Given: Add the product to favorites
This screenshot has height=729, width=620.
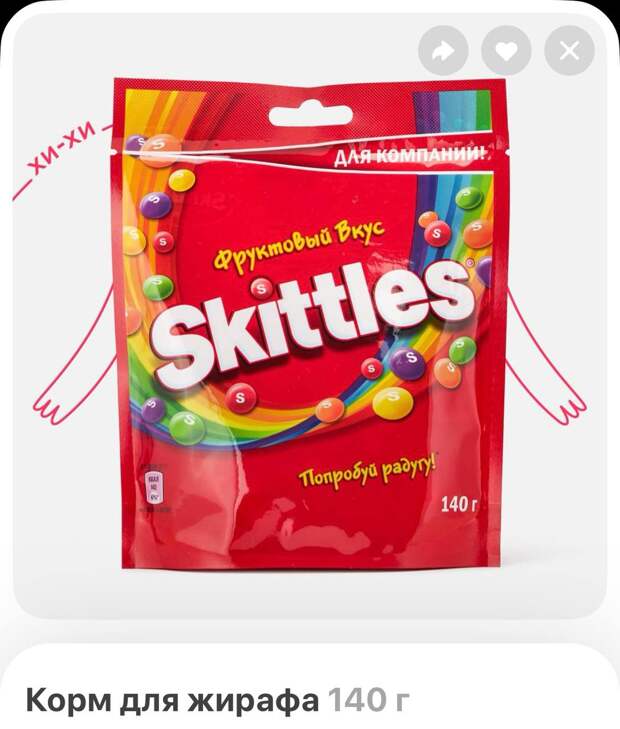Looking at the screenshot, I should pos(506,51).
